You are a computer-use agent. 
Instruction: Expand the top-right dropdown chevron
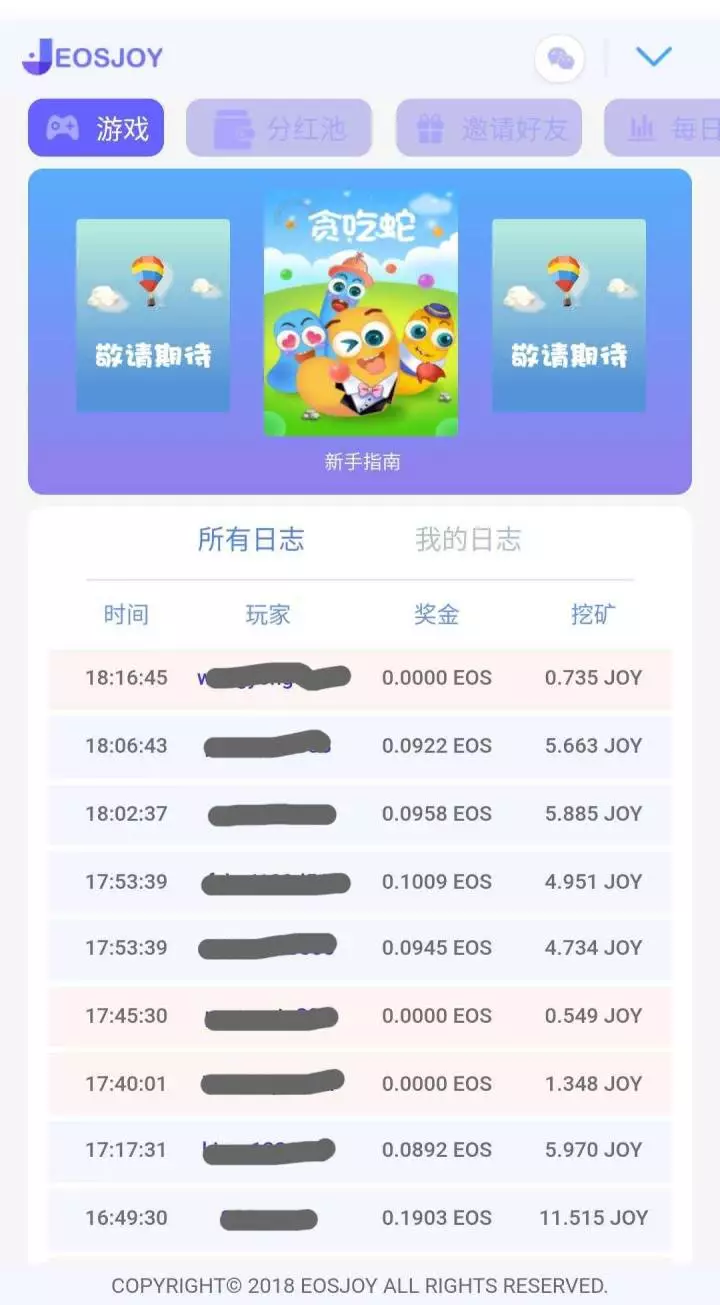click(x=654, y=57)
